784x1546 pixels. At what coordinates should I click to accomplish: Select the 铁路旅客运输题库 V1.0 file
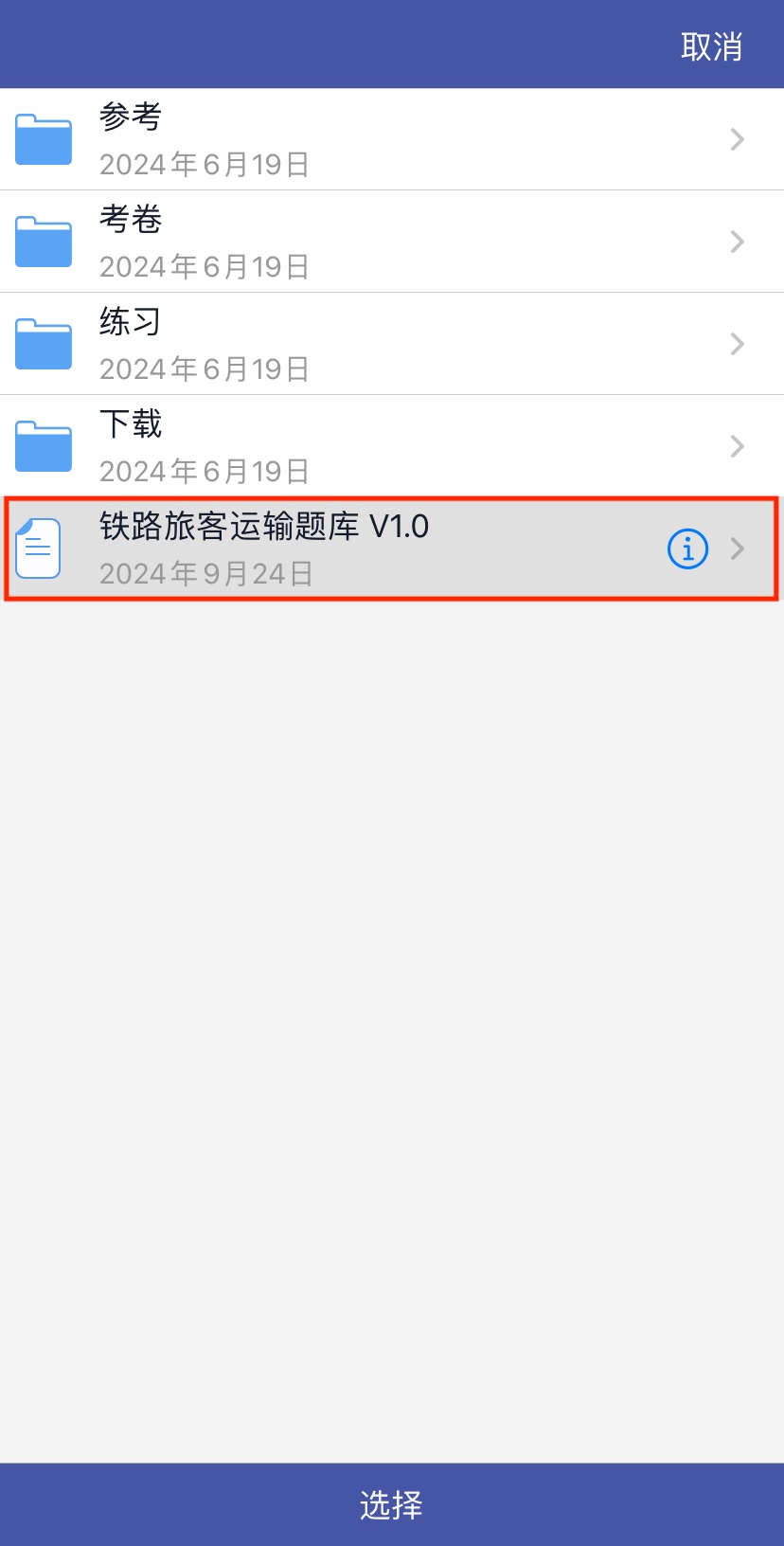(x=331, y=548)
